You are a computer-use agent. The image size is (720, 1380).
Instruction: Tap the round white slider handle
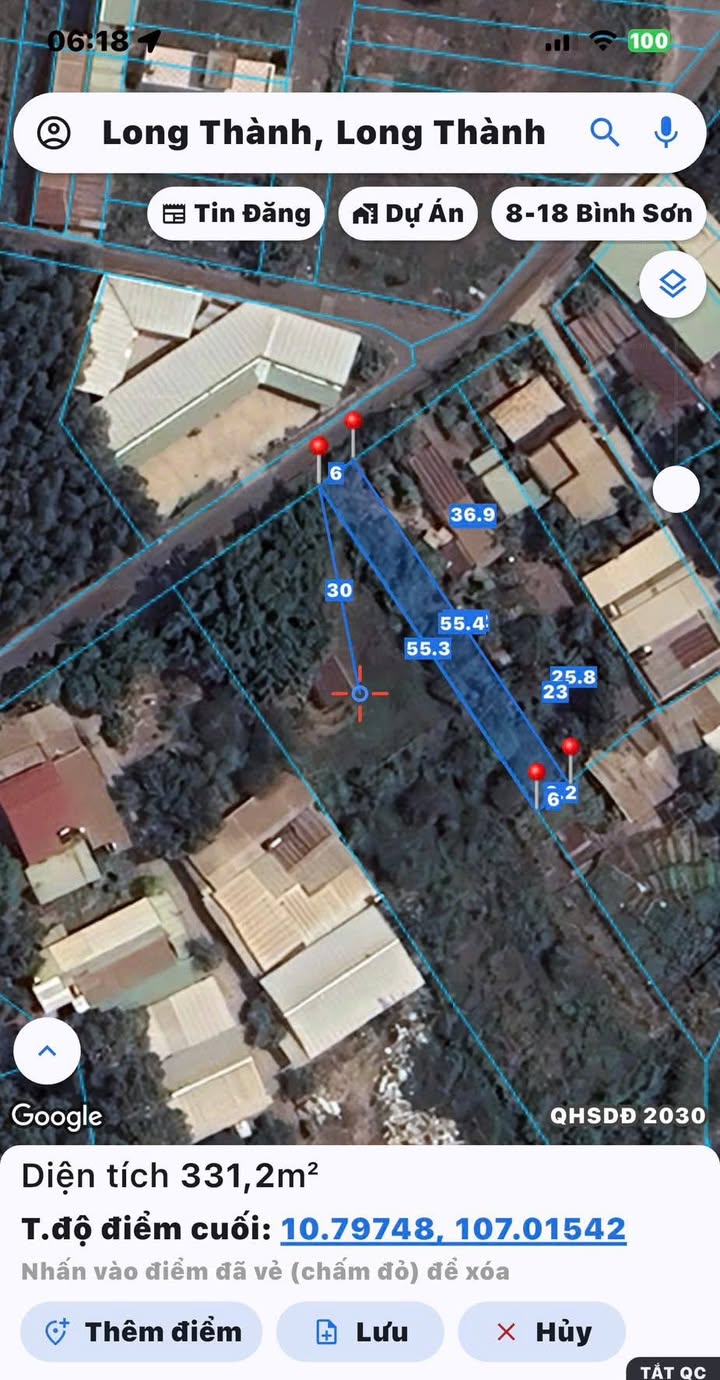click(676, 489)
